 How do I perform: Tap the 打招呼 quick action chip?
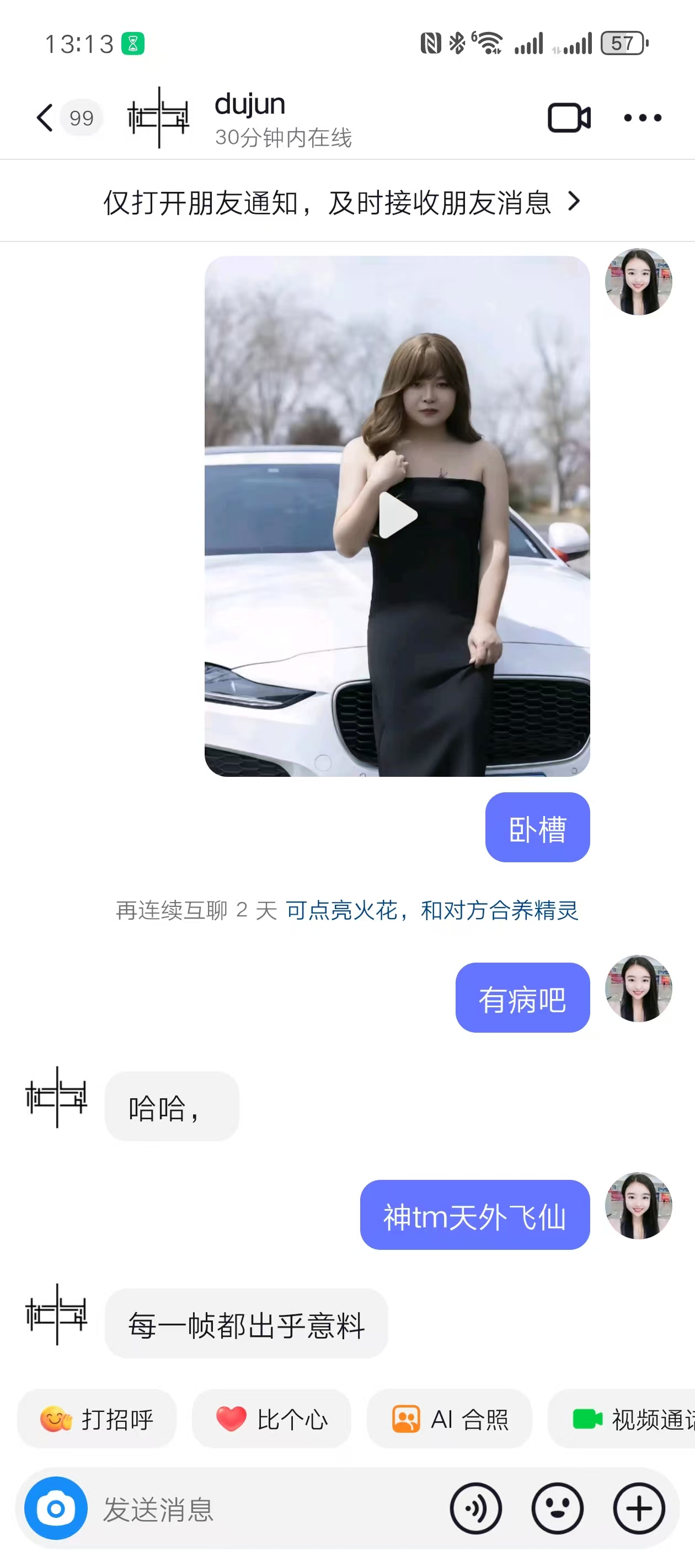click(x=97, y=1419)
